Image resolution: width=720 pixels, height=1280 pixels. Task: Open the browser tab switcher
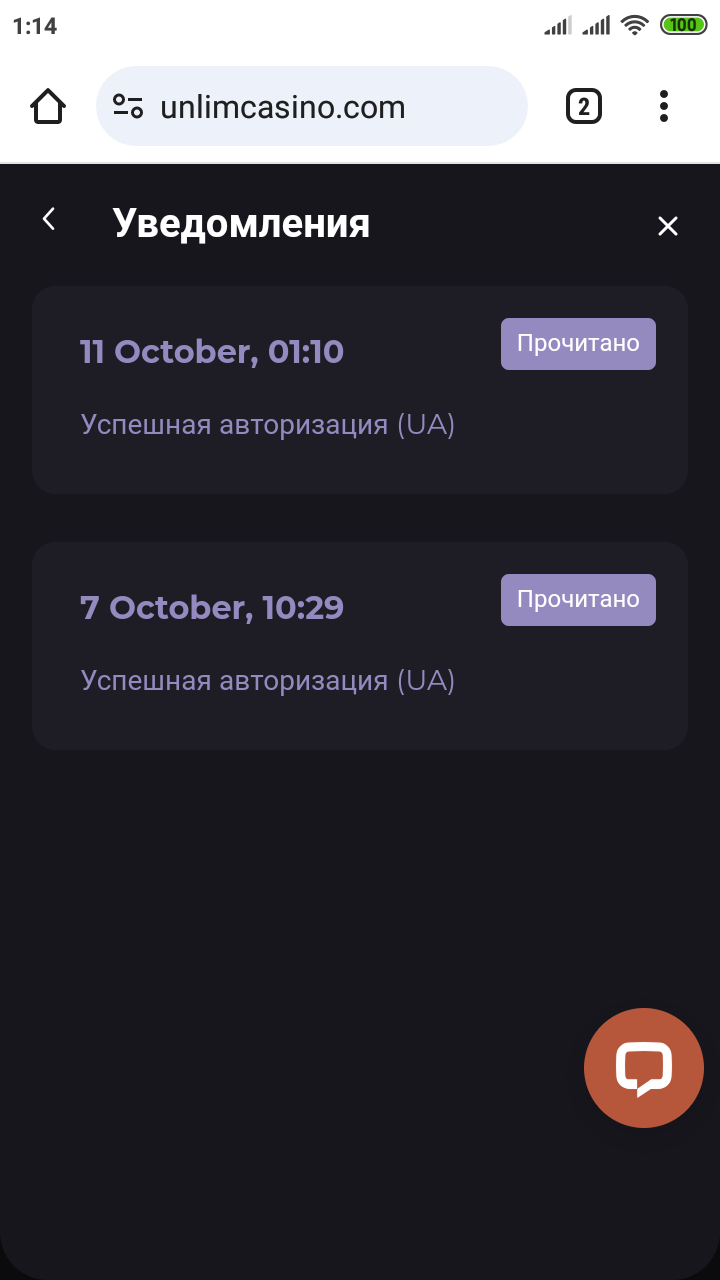tap(584, 106)
